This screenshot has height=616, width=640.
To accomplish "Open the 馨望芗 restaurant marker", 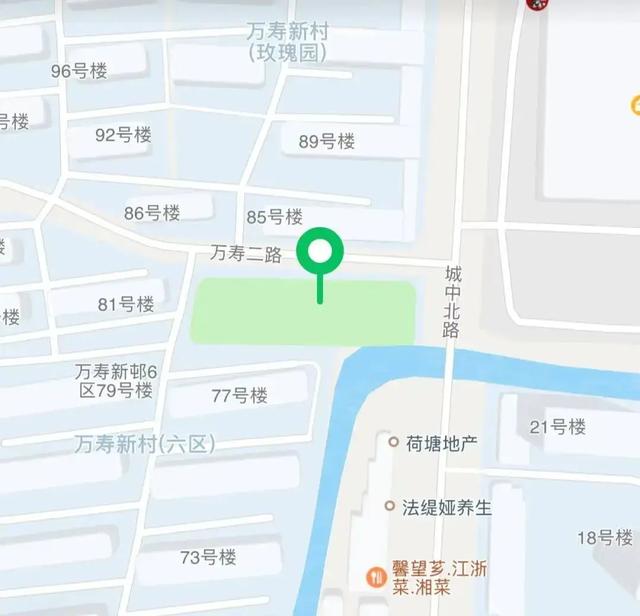I will coord(376,577).
